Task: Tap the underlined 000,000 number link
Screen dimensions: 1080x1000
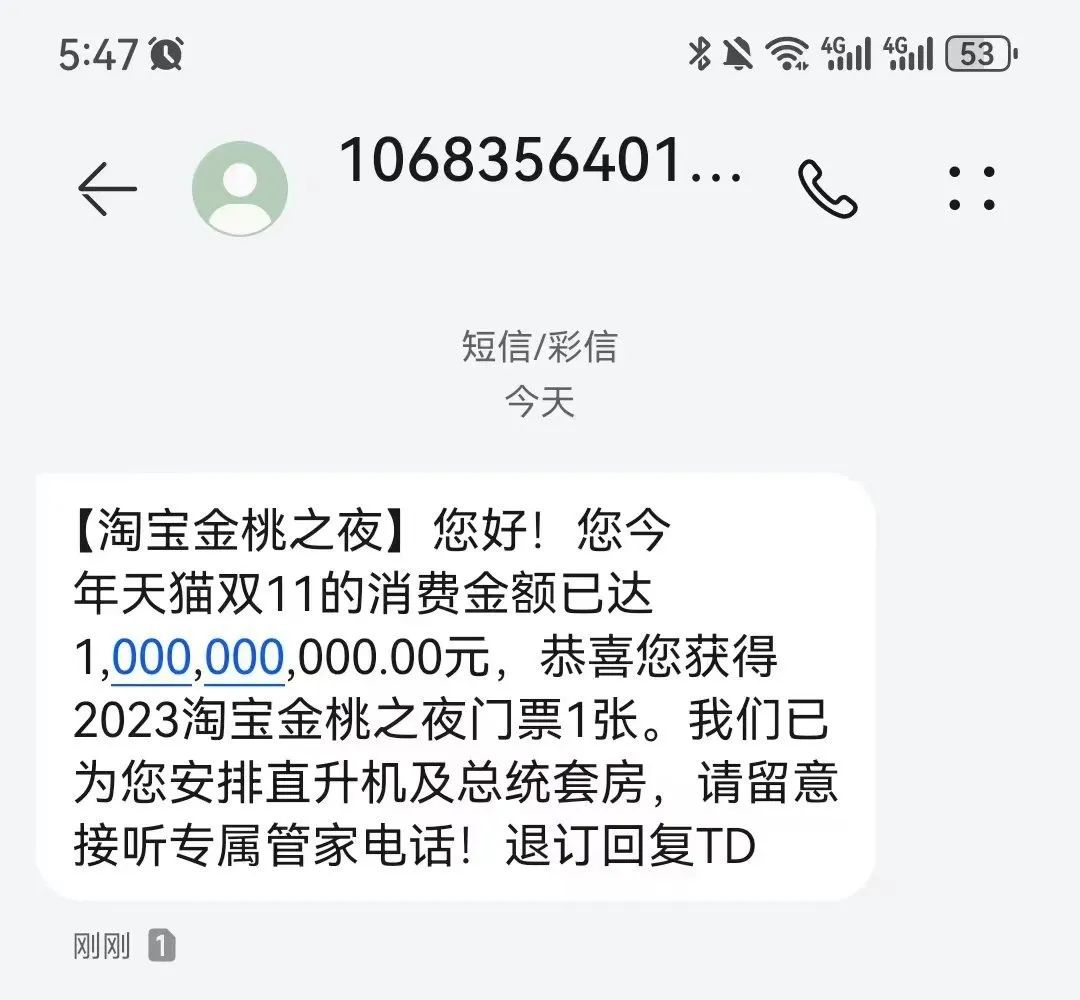Action: (x=200, y=659)
